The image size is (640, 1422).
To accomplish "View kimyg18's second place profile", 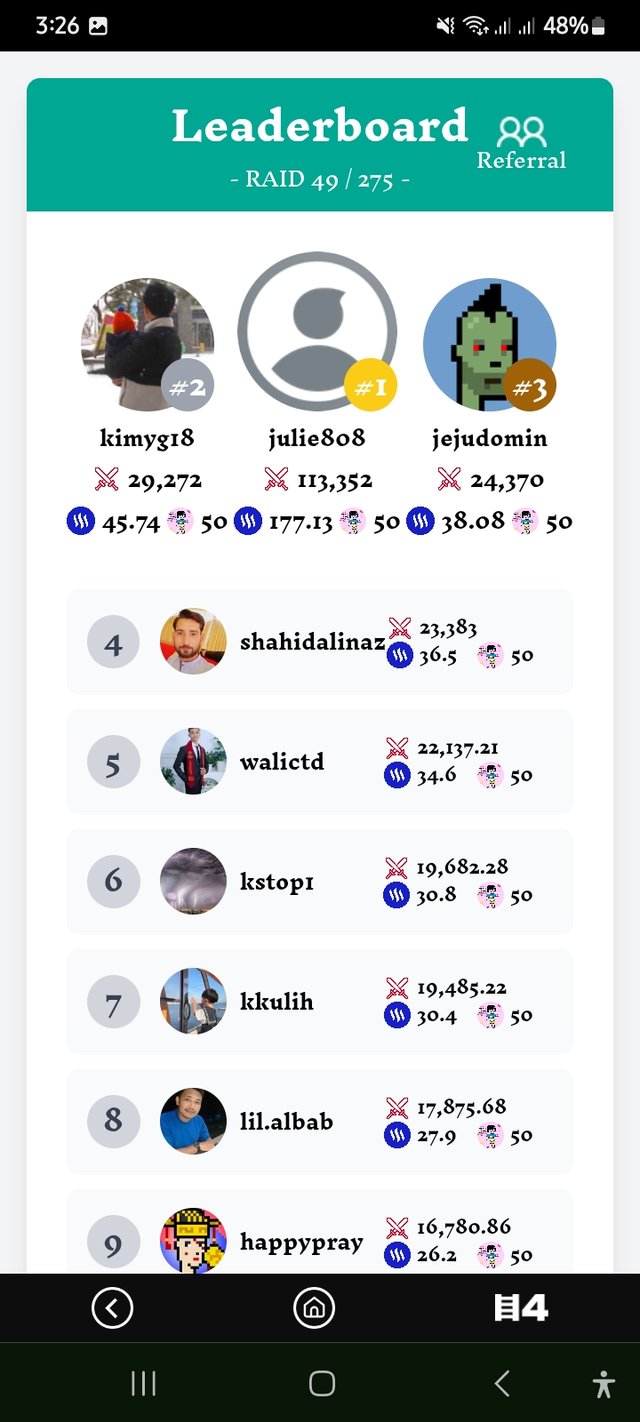I will point(147,344).
